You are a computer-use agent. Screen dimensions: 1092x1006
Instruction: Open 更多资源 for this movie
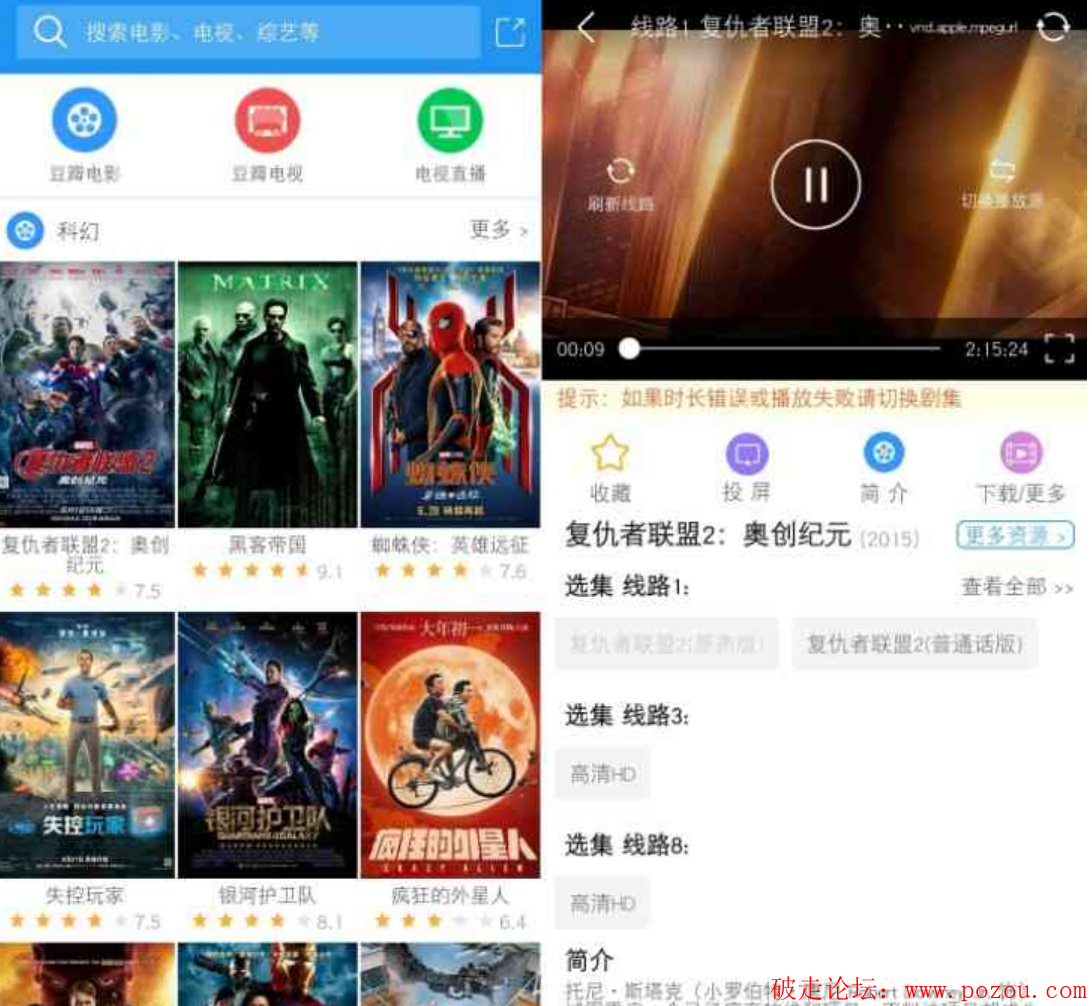1015,535
